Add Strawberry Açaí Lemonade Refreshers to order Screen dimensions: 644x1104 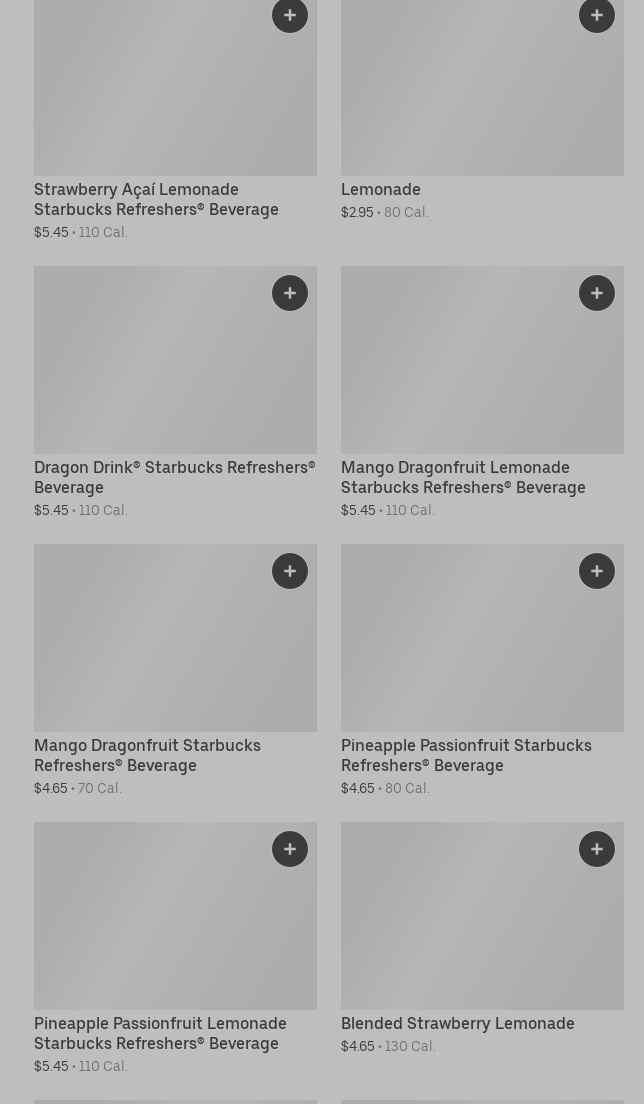point(290,15)
